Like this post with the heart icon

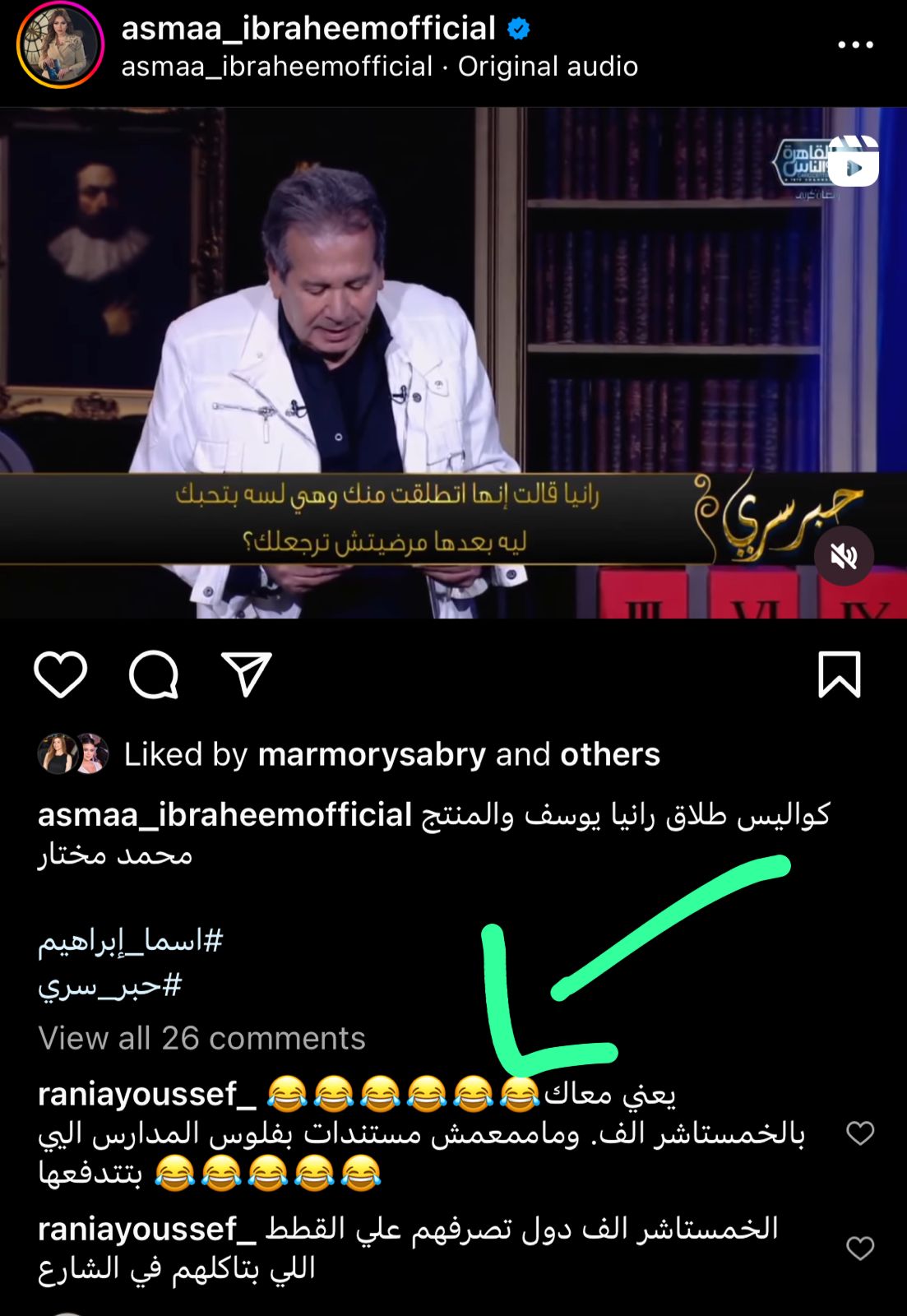click(61, 675)
